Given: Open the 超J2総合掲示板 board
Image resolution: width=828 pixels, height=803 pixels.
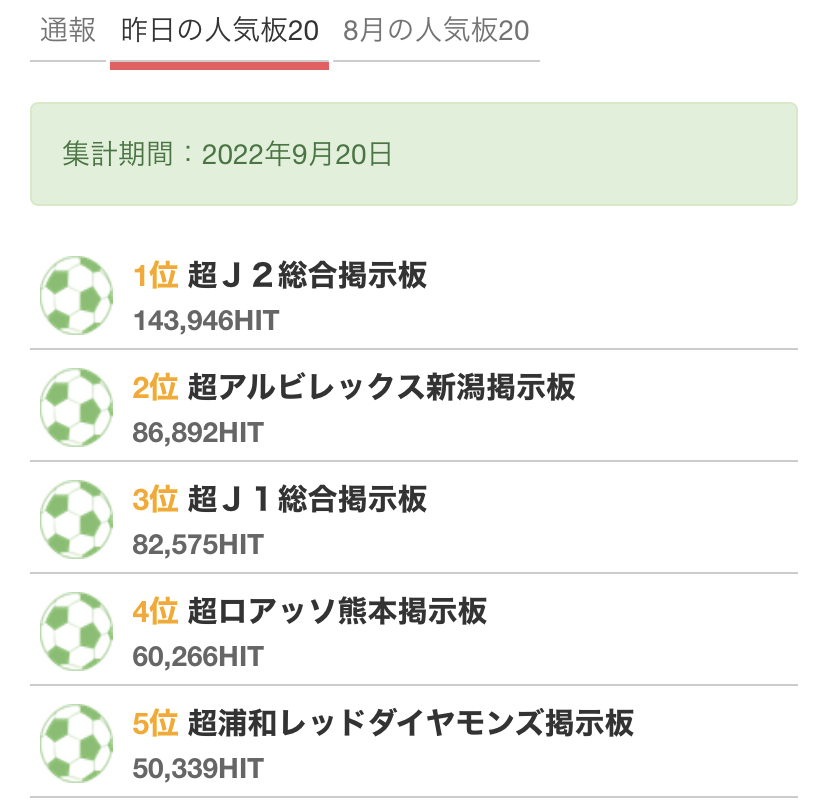Looking at the screenshot, I should (x=307, y=275).
